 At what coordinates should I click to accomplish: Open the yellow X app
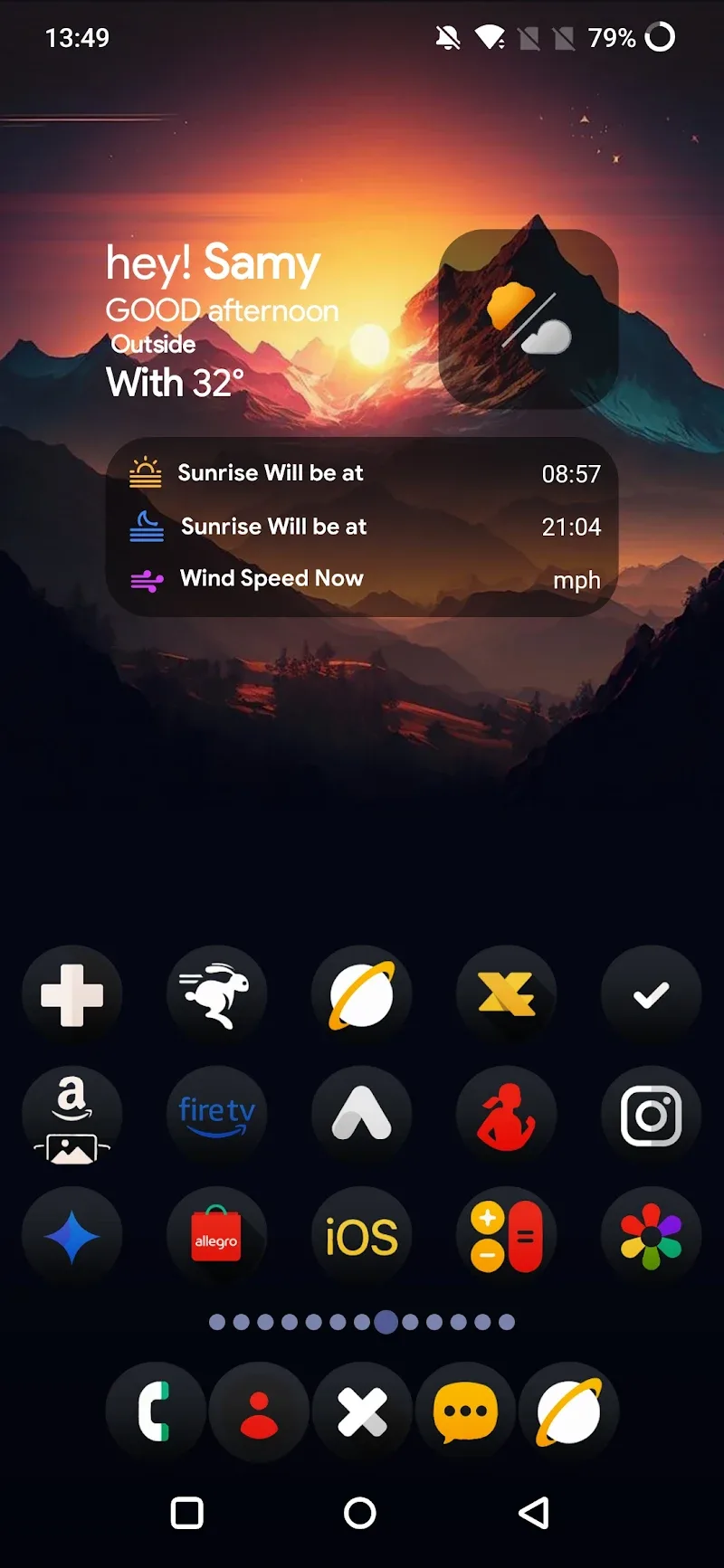[x=506, y=995]
